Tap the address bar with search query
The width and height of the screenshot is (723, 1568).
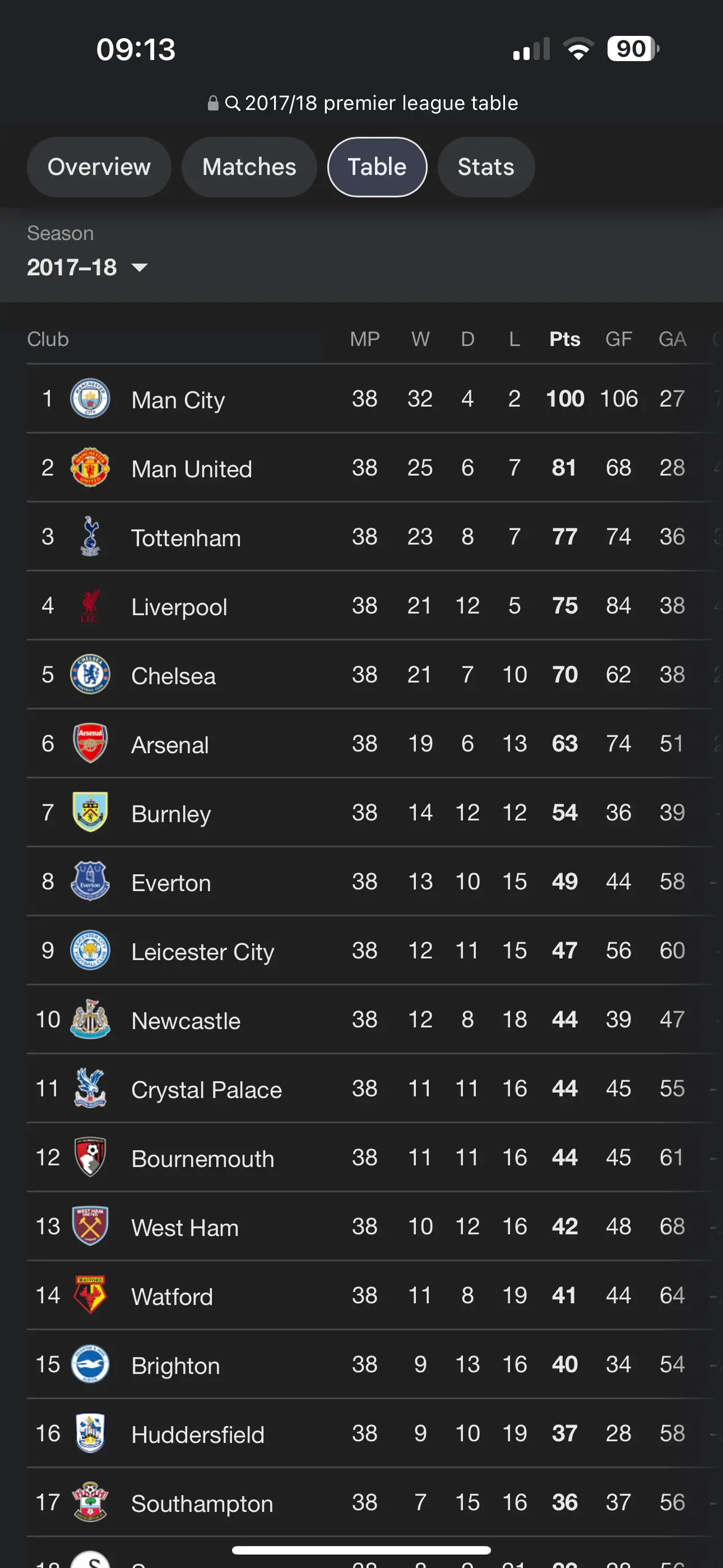point(363,103)
